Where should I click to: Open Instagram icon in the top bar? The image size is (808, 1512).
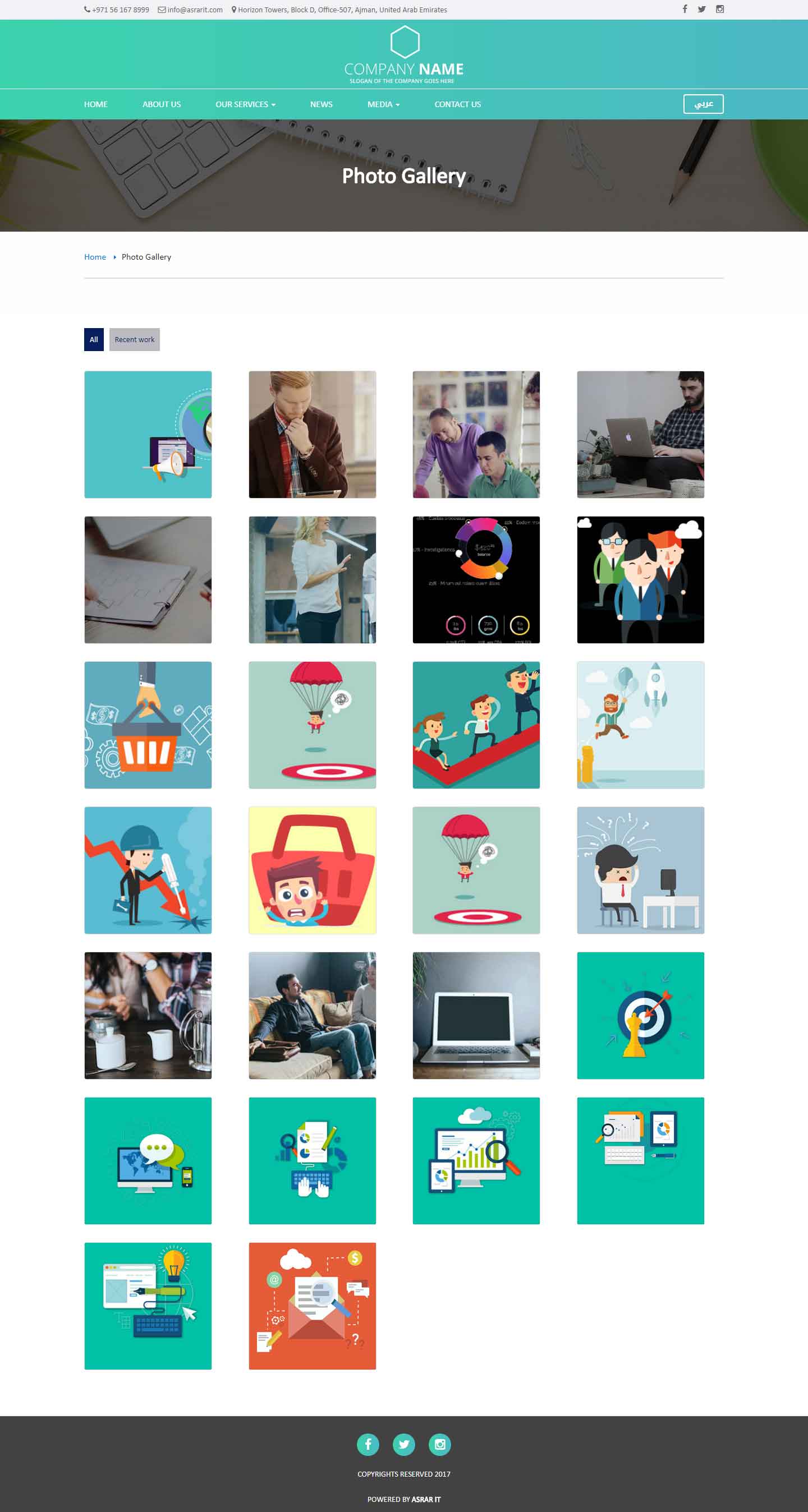pos(719,9)
